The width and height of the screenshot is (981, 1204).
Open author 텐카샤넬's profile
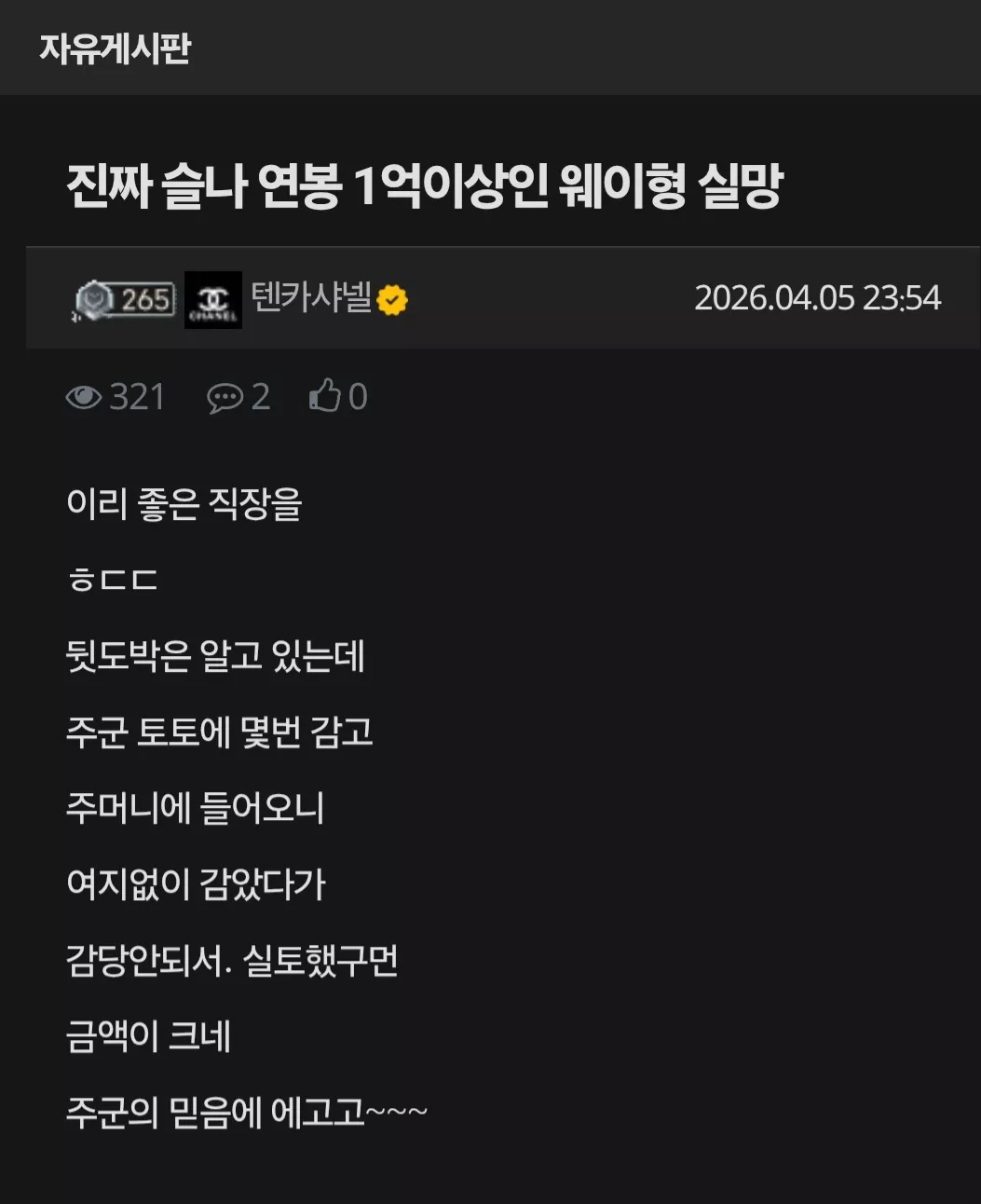[311, 298]
